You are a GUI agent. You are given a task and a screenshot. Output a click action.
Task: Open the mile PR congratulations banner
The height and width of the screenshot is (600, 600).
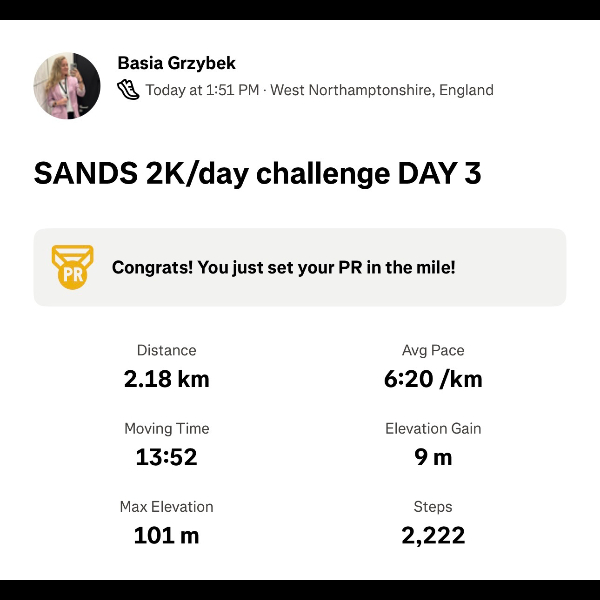coord(300,267)
